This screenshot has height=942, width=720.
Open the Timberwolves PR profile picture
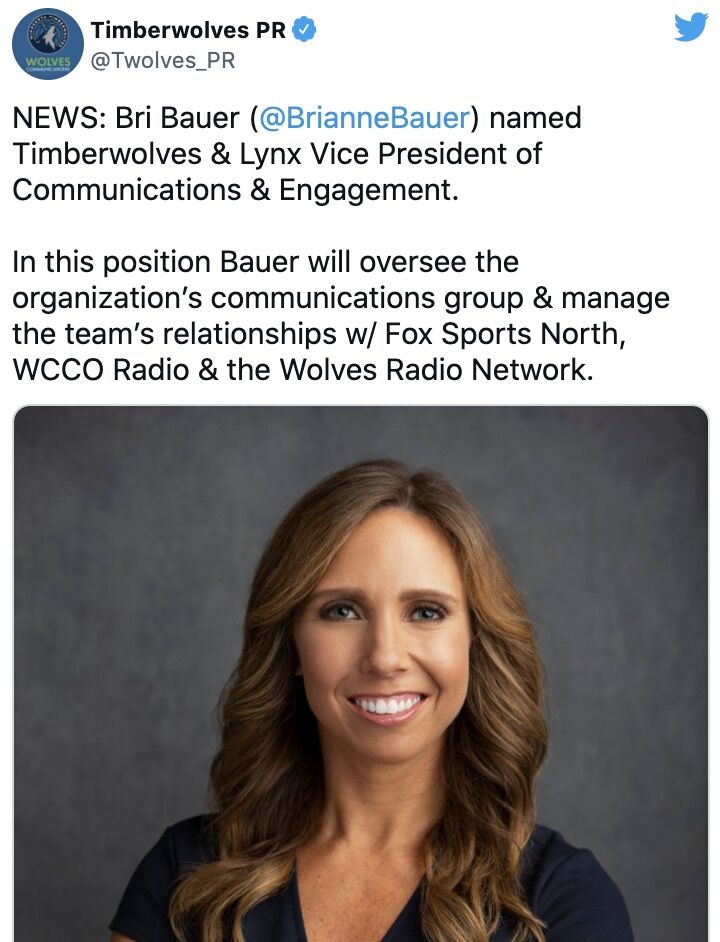tap(47, 46)
